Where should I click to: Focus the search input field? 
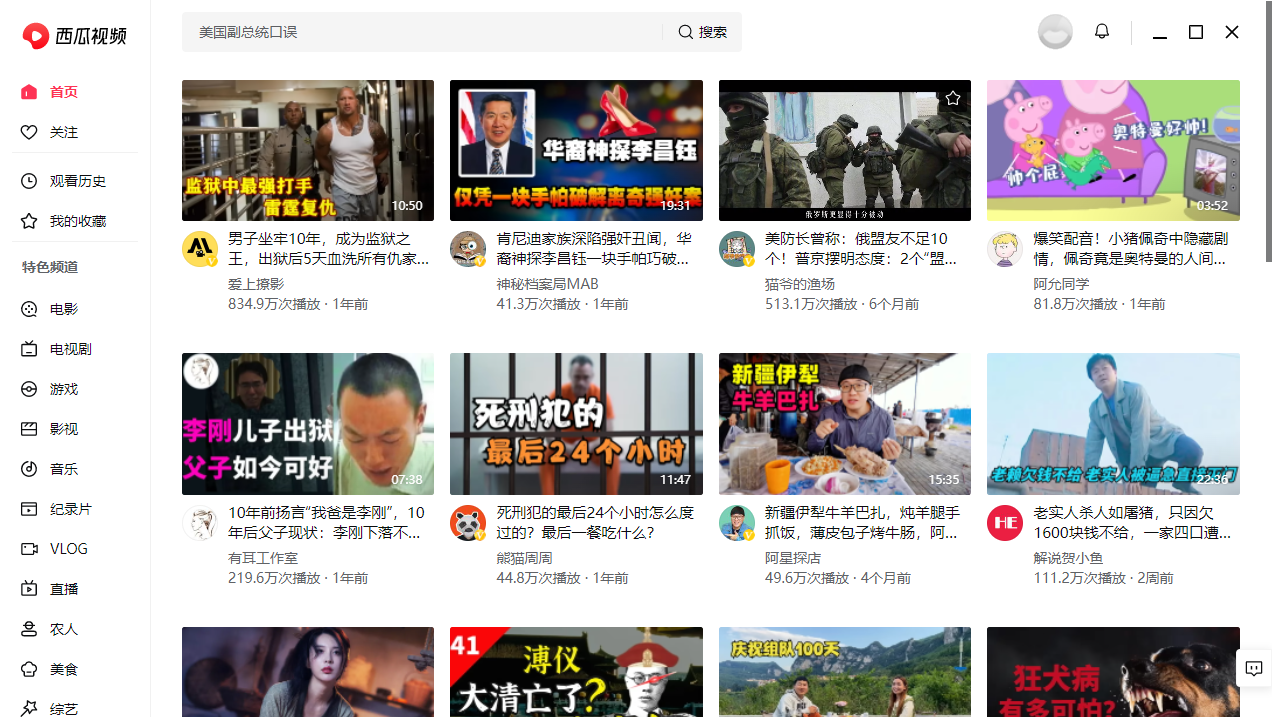coord(420,32)
